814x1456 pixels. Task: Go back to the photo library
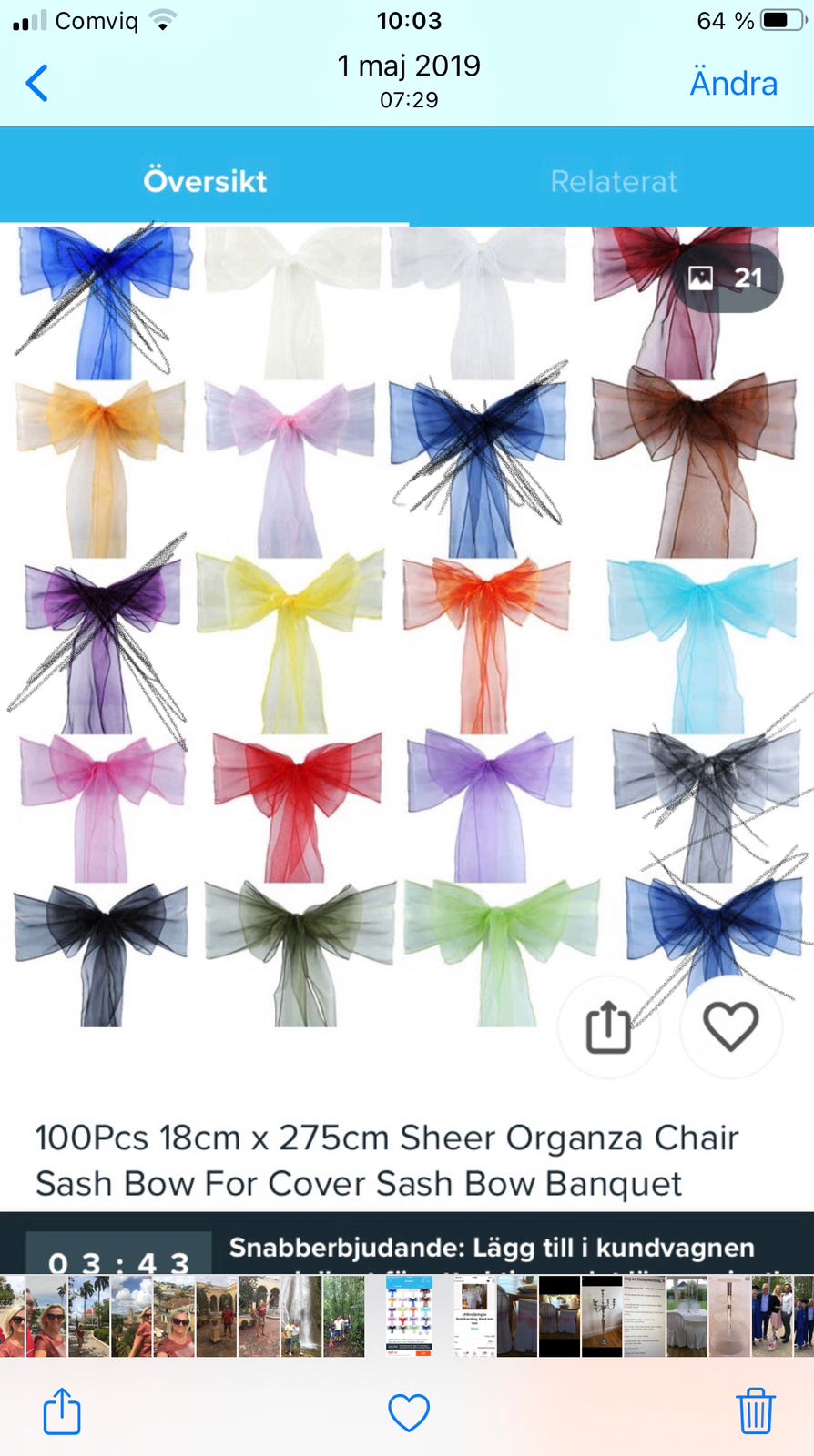tap(36, 83)
